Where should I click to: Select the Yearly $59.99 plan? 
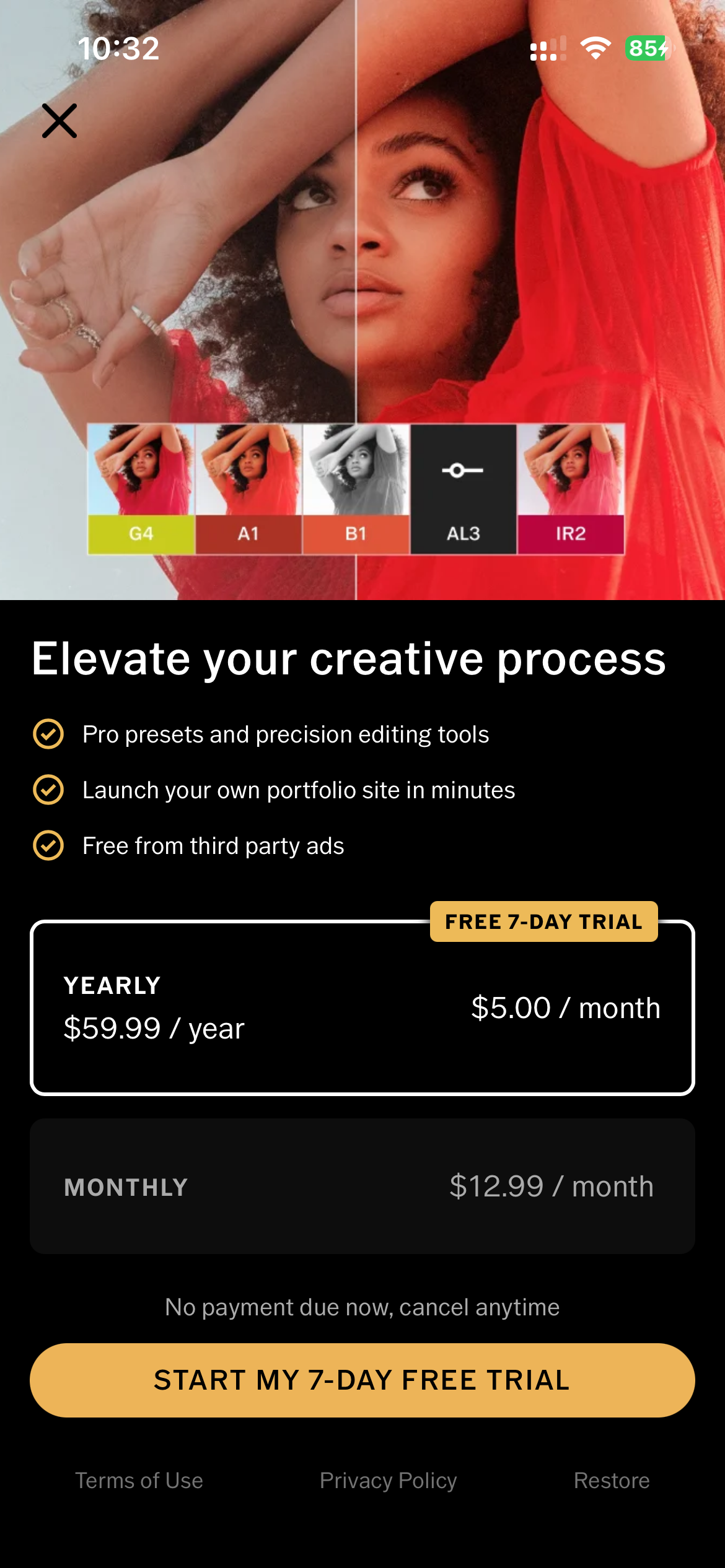point(362,1008)
